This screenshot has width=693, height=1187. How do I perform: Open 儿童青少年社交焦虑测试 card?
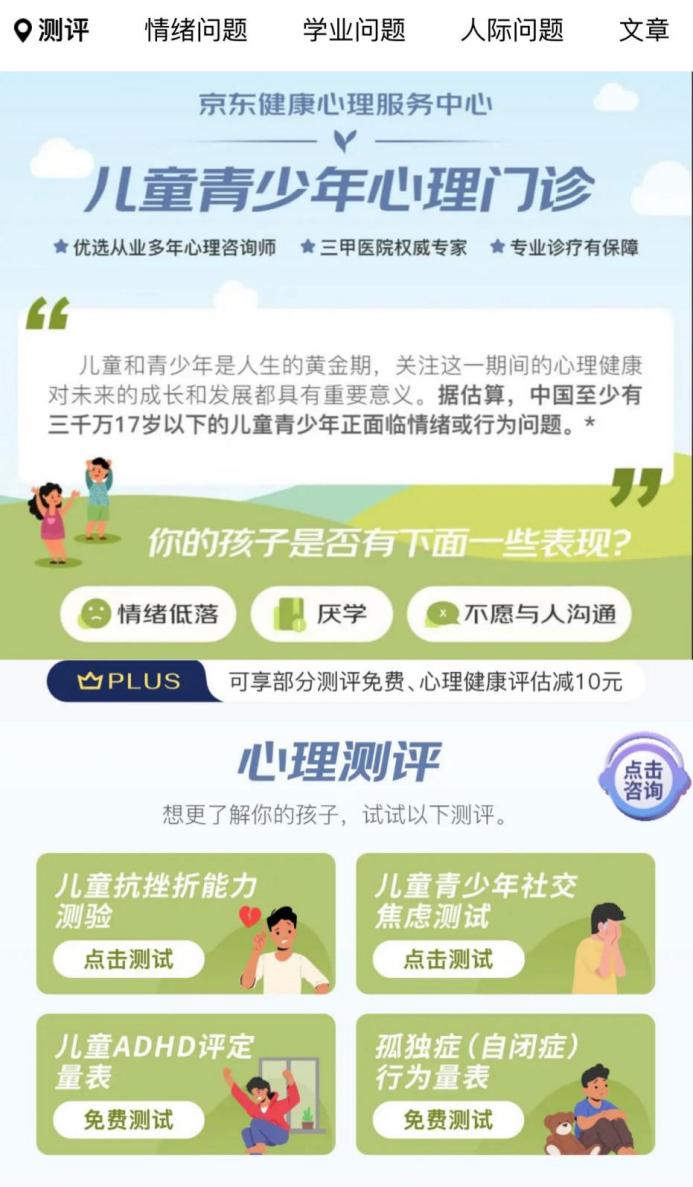click(505, 924)
